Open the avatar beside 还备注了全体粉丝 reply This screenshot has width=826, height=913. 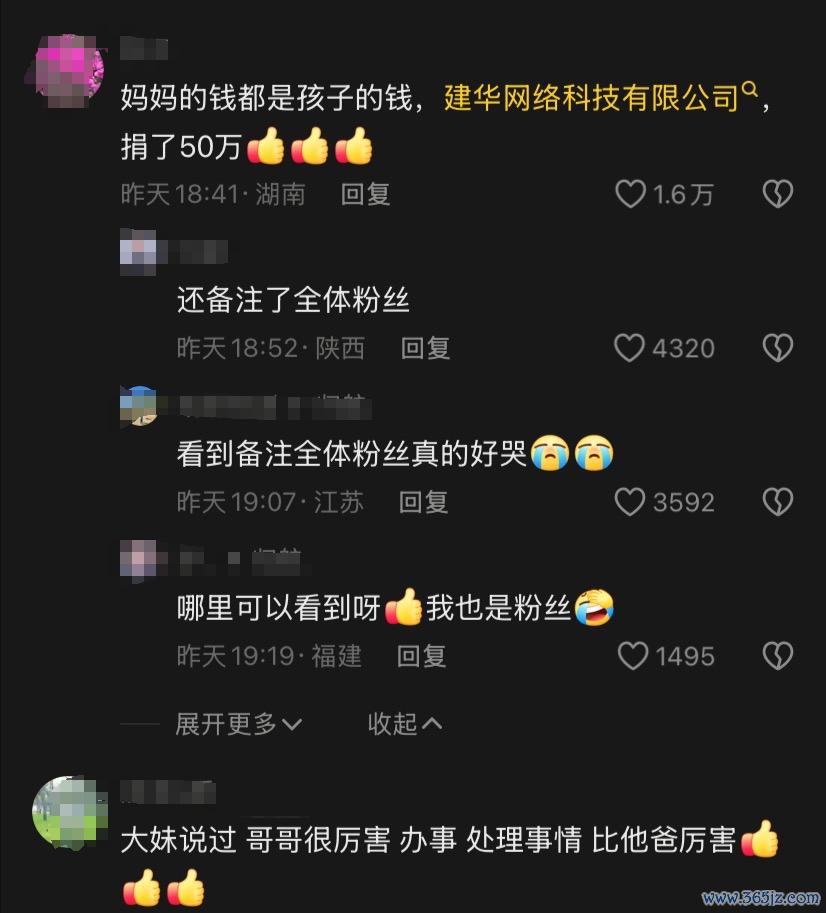point(138,250)
